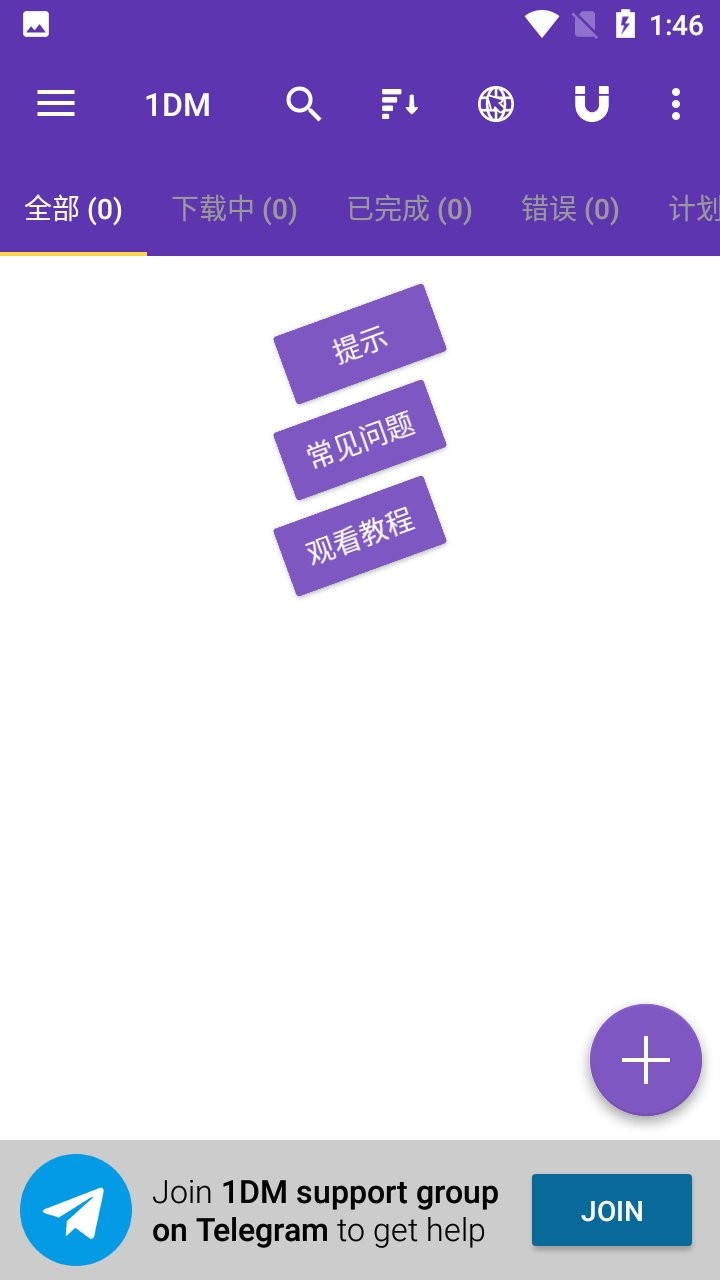Tap the floating plus button to add download
The image size is (720, 1280).
tap(645, 1060)
